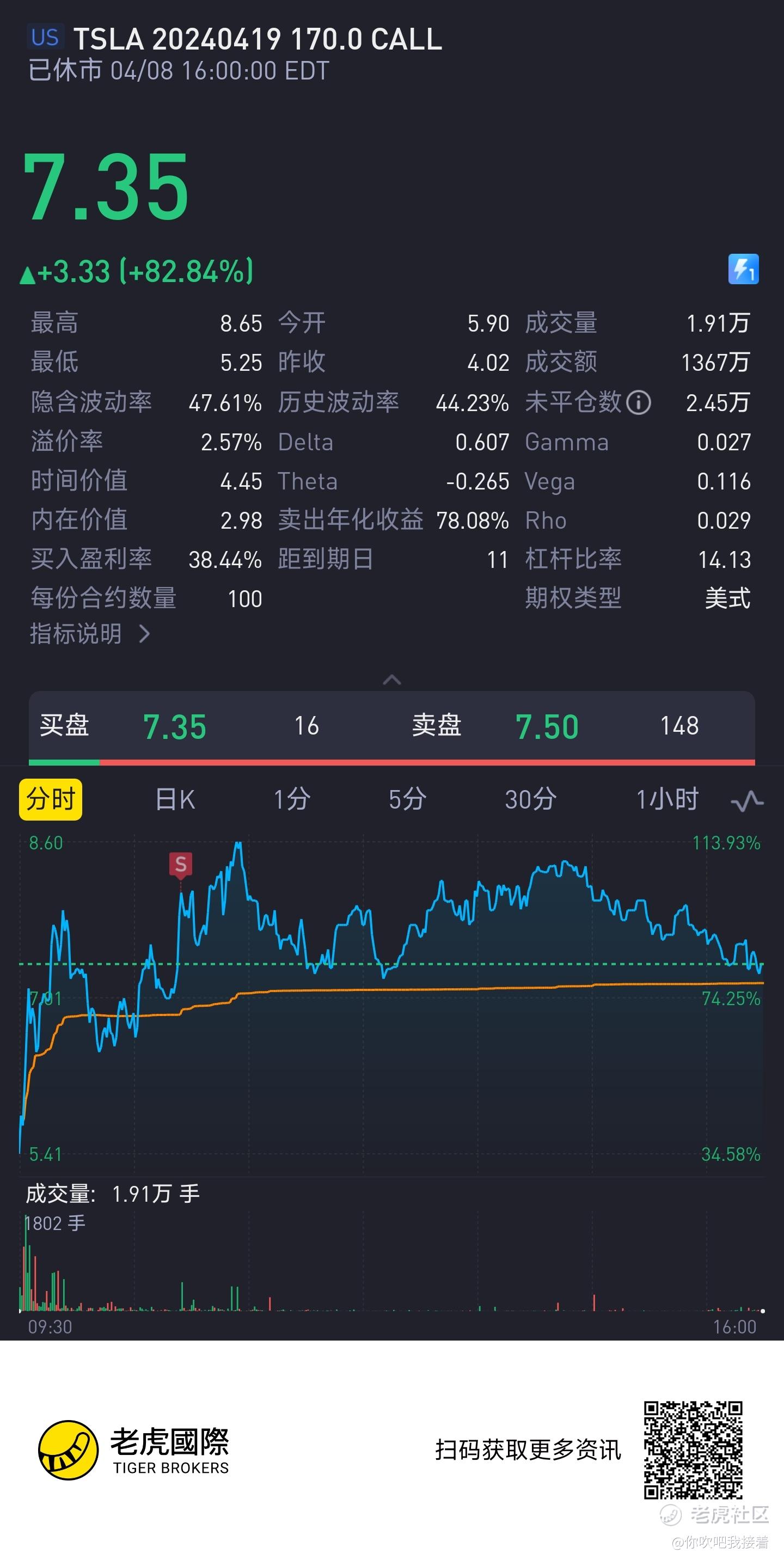The image size is (784, 1560).
Task: Tap the info icon beside 未平仓数
Action: (638, 403)
